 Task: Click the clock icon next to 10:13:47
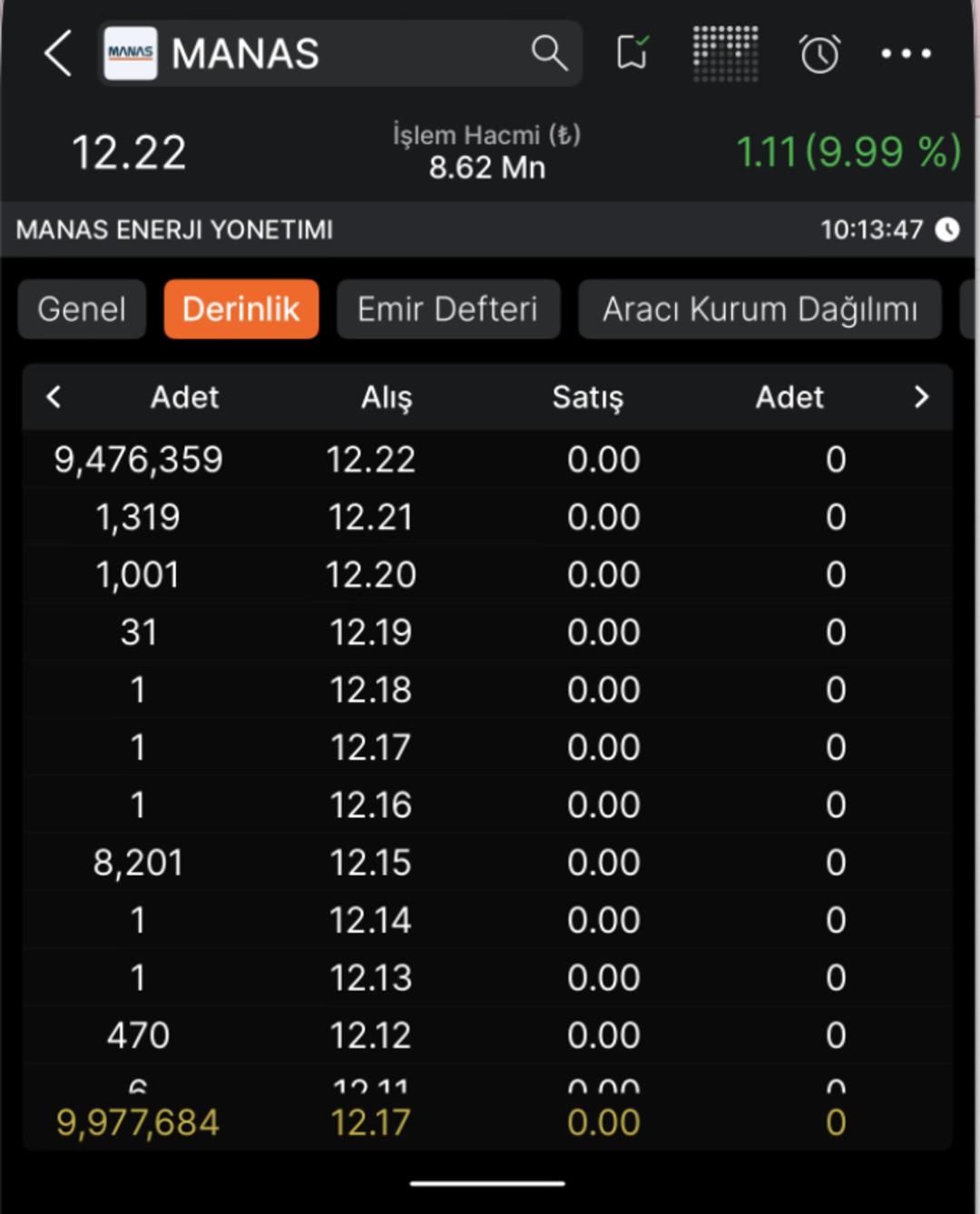(948, 230)
